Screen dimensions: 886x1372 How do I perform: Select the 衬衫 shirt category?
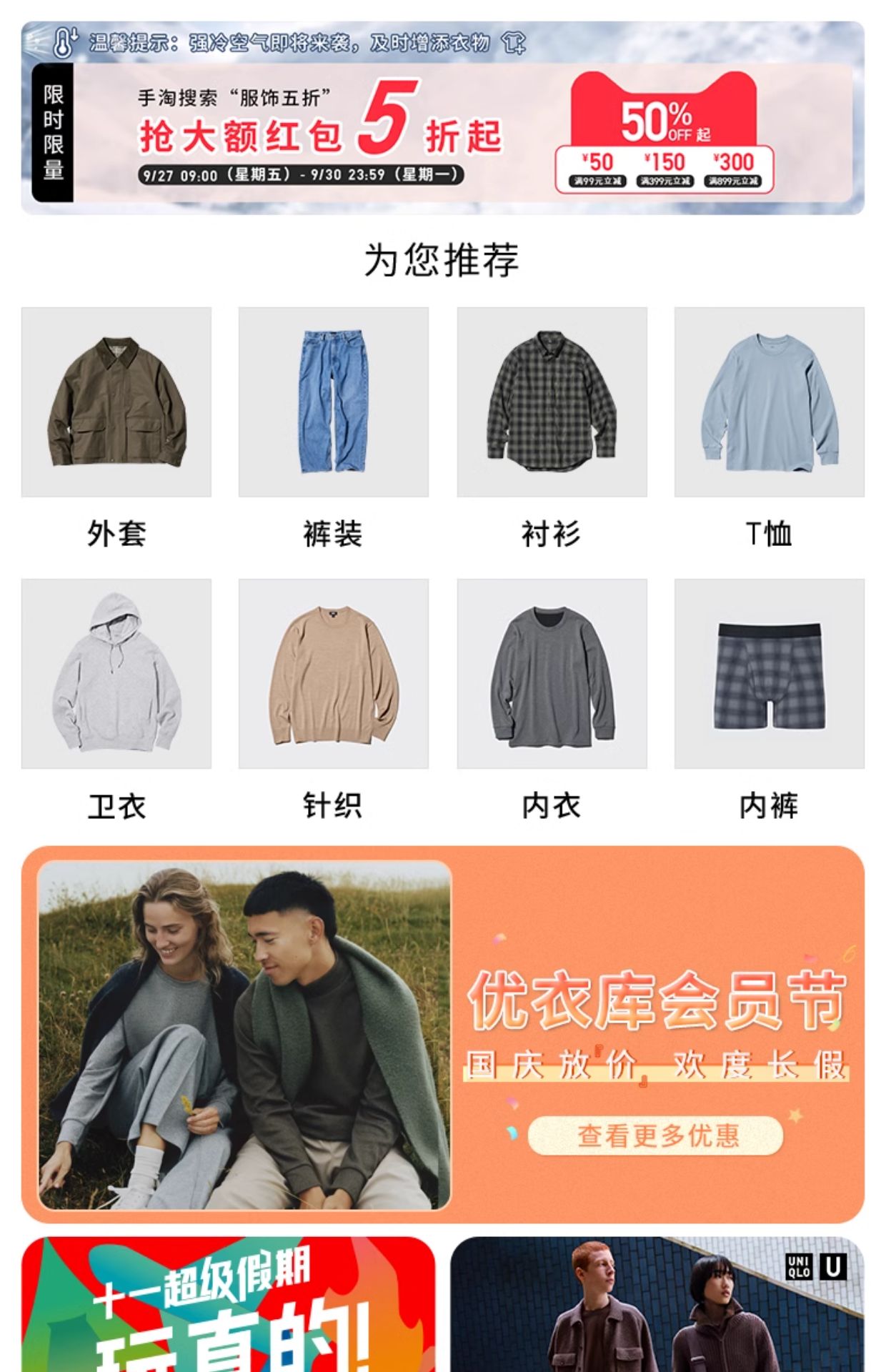coord(552,402)
